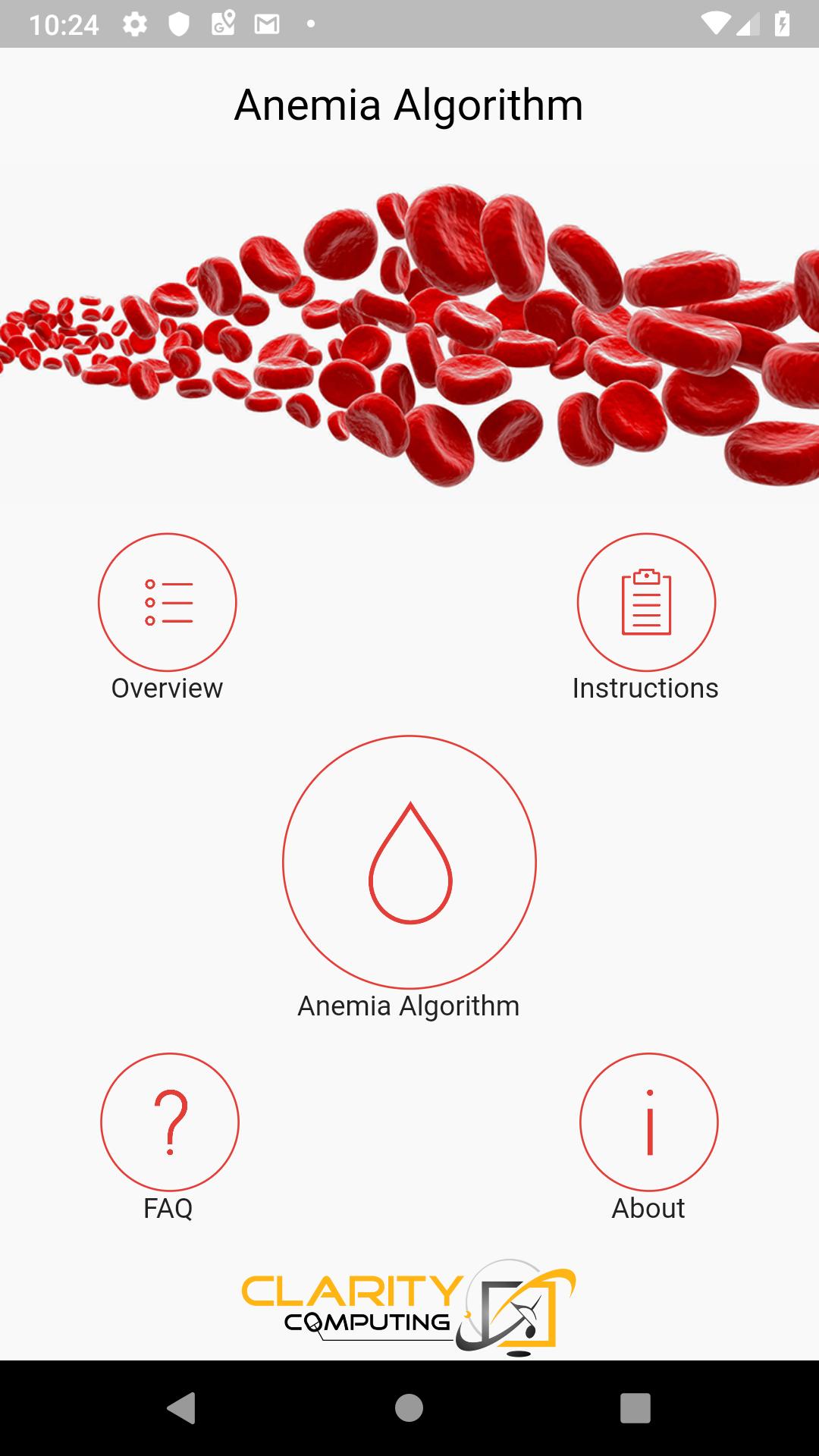Screen dimensions: 819x1456
Task: Tap the Overview text label
Action: [167, 689]
